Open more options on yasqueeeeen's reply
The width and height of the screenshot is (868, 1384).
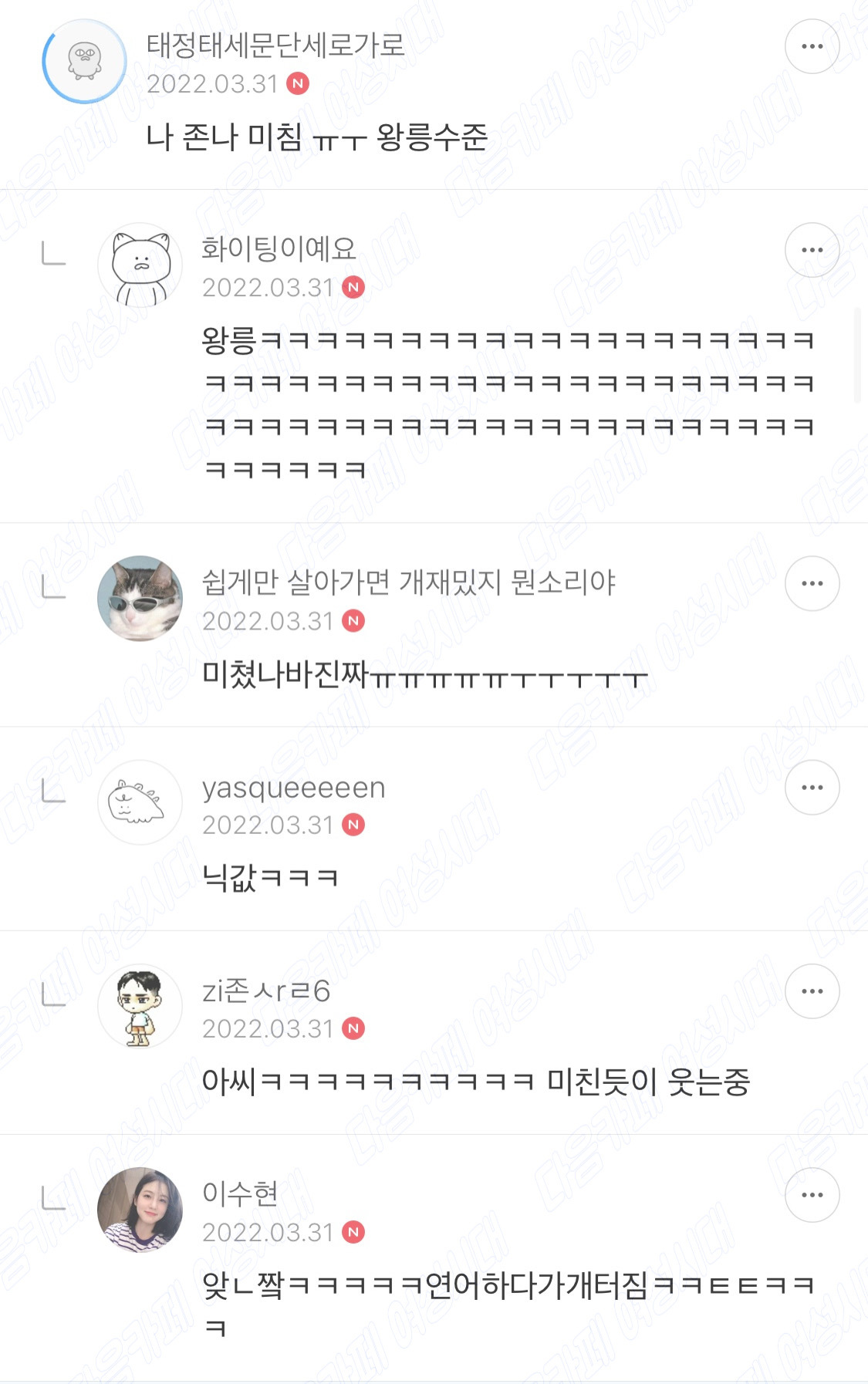[x=812, y=787]
